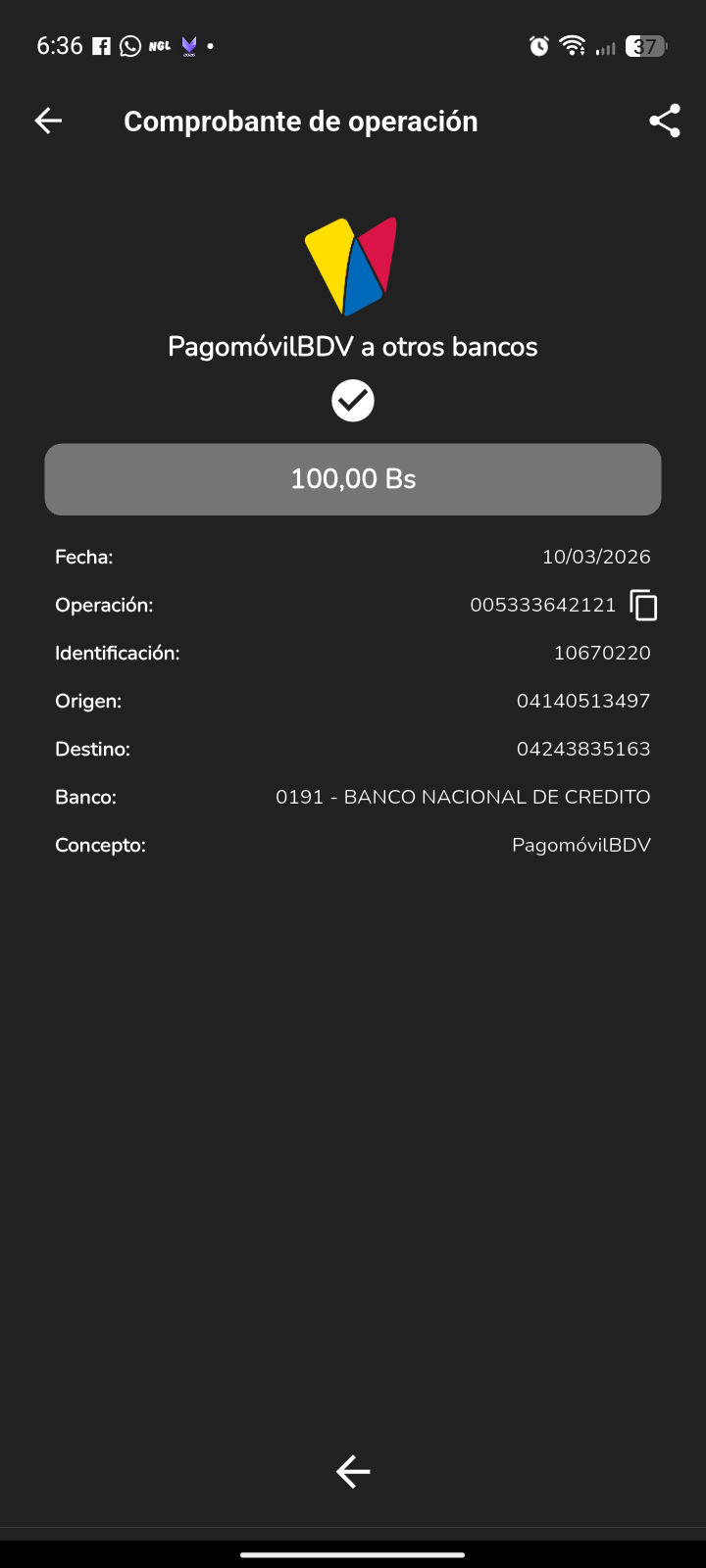This screenshot has height=1568, width=706.
Task: Tap the back arrow at the bottom
Action: (x=353, y=1471)
